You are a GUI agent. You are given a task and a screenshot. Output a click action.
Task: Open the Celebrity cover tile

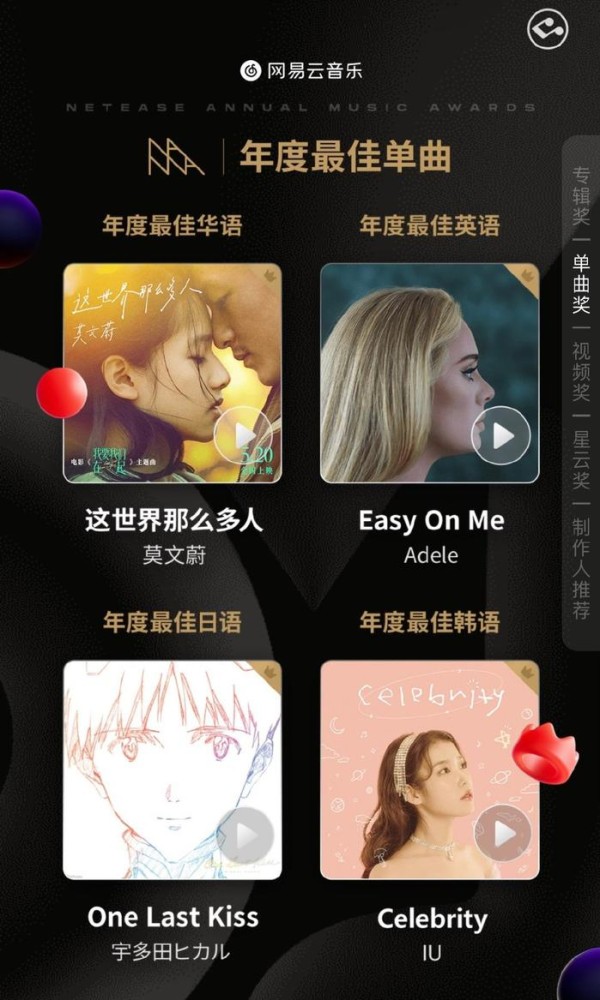pos(429,770)
